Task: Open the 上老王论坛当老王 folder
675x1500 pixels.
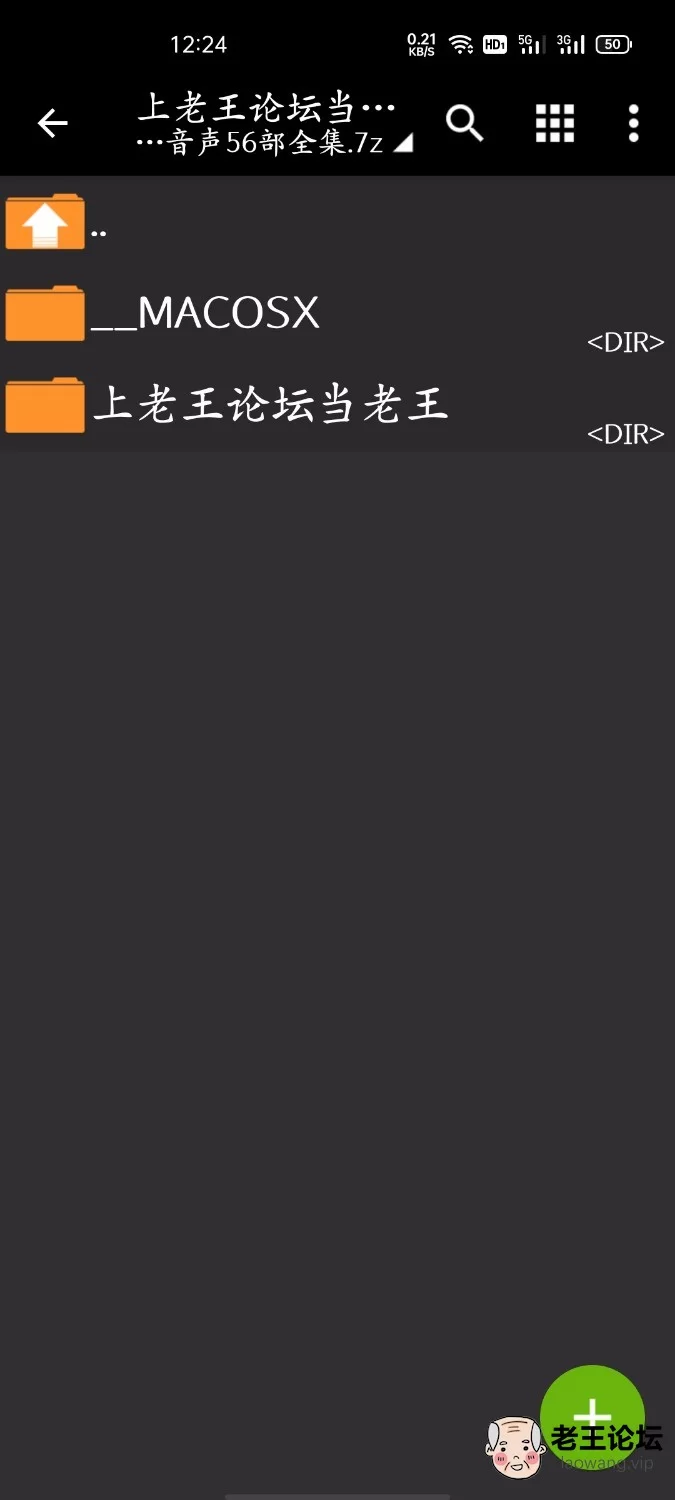Action: 337,406
